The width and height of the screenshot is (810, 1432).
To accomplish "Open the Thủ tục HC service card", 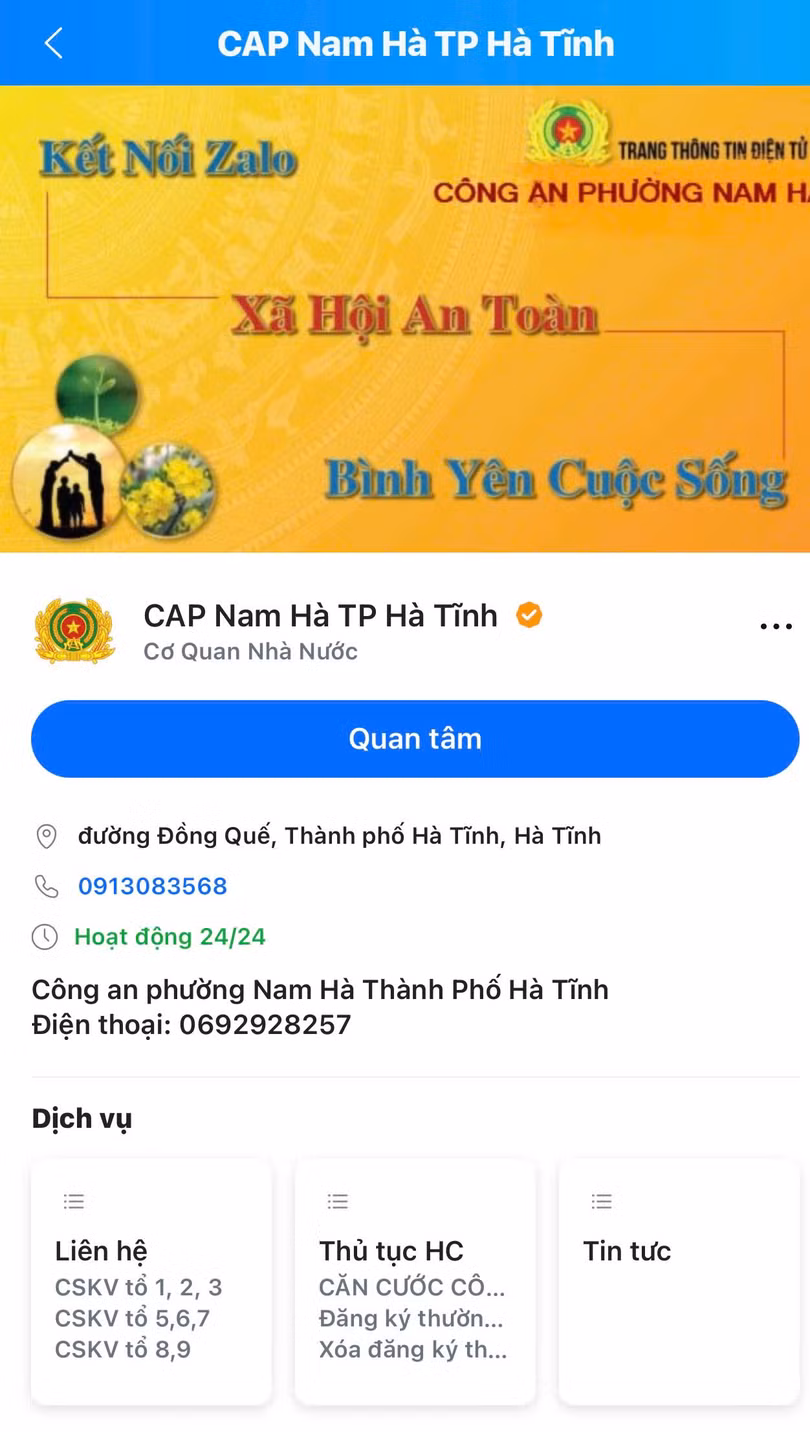I will click(x=415, y=1282).
